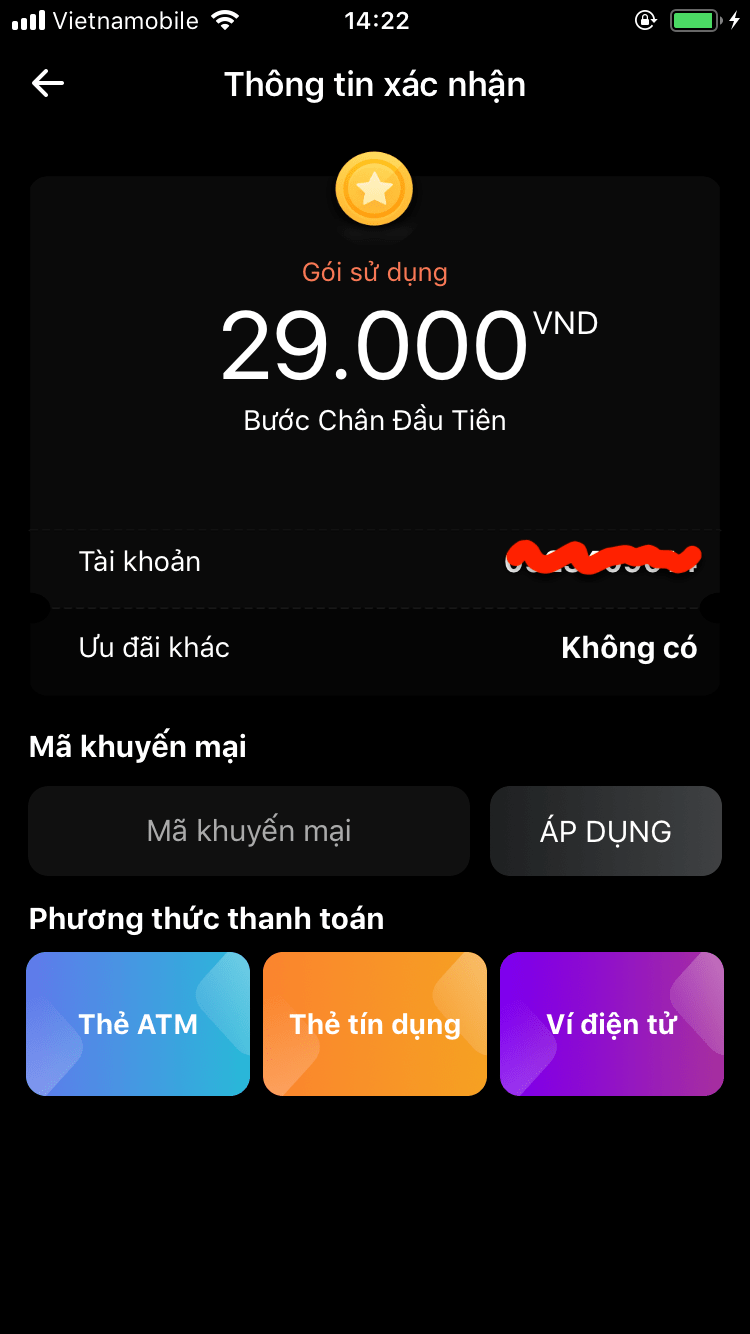The image size is (750, 1334).
Task: Select Thẻ tín dụng payment option
Action: (375, 1024)
